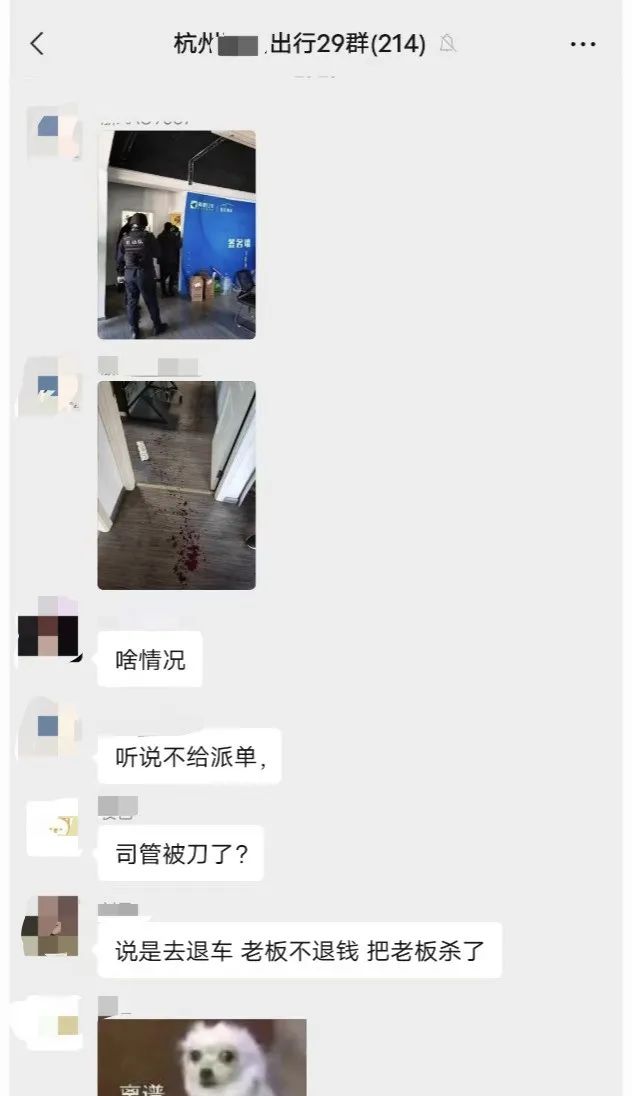Viewport: 632px width, 1096px height.
Task: Open the photo of officers in office
Action: [x=176, y=235]
